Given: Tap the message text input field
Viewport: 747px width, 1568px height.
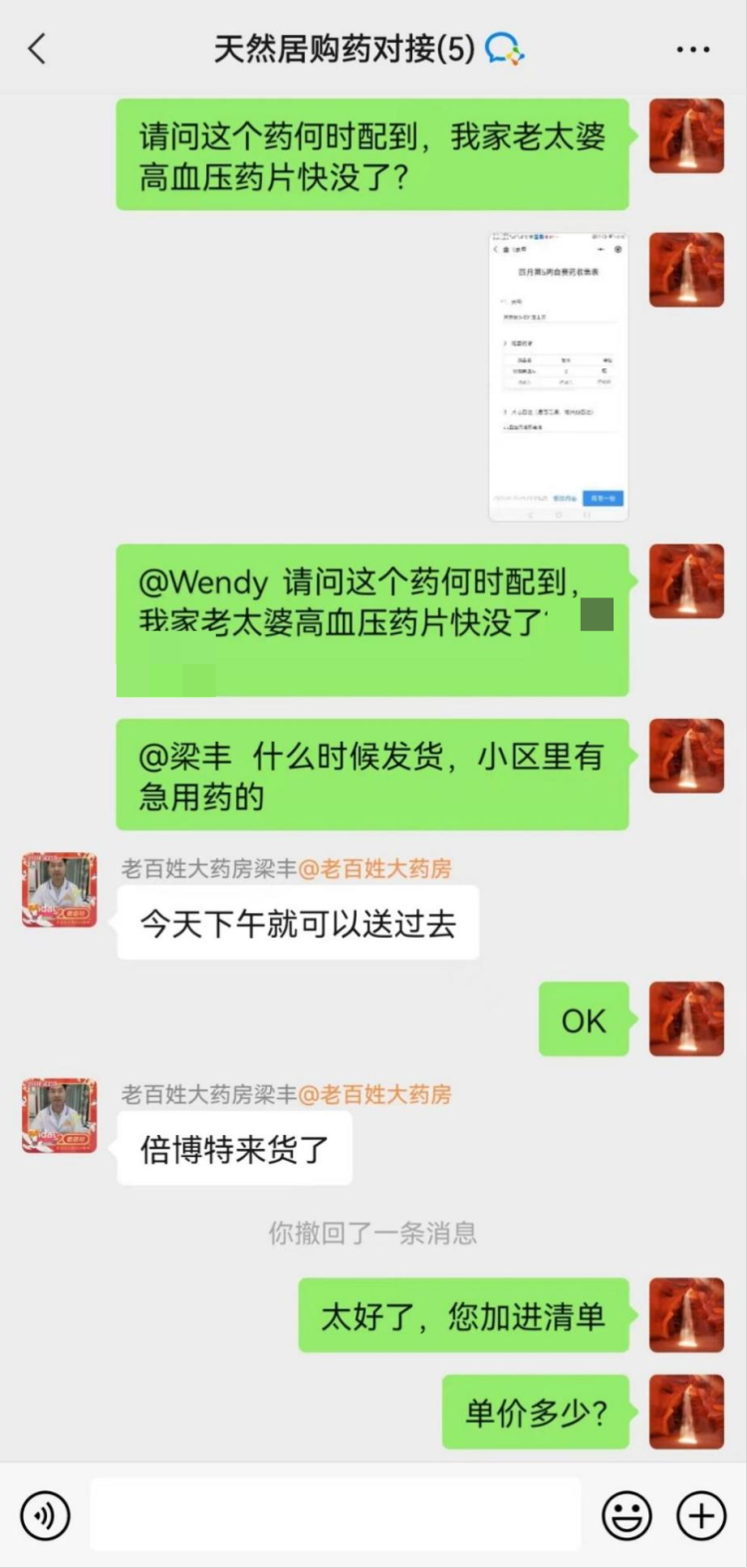Looking at the screenshot, I should [x=335, y=1515].
